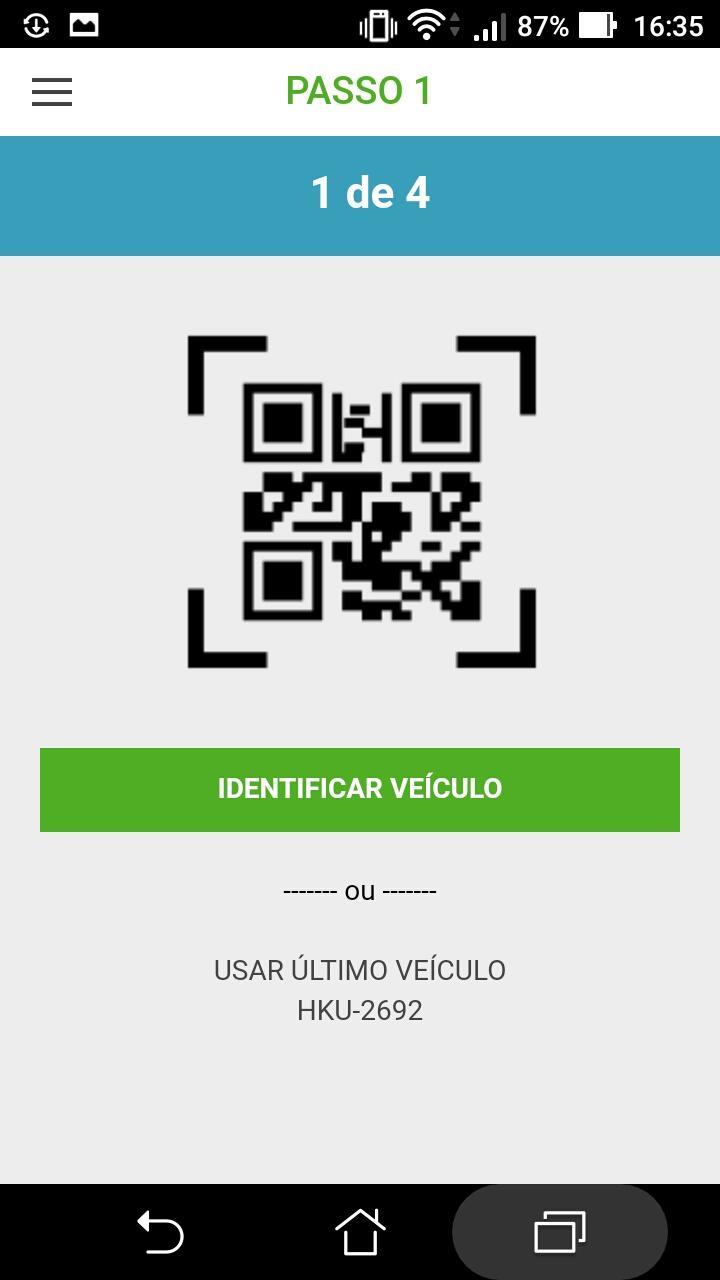Go back with system back button

point(160,1231)
